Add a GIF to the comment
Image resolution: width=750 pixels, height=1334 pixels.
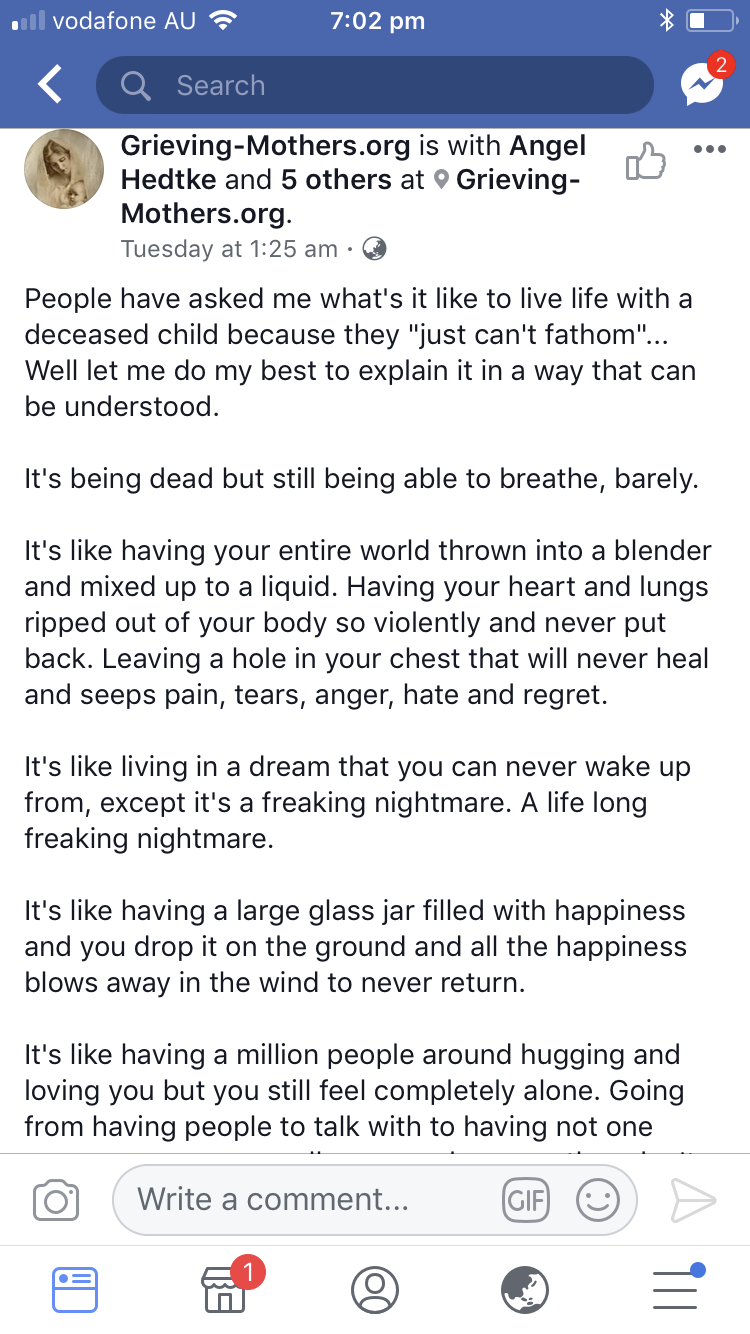coord(525,1200)
